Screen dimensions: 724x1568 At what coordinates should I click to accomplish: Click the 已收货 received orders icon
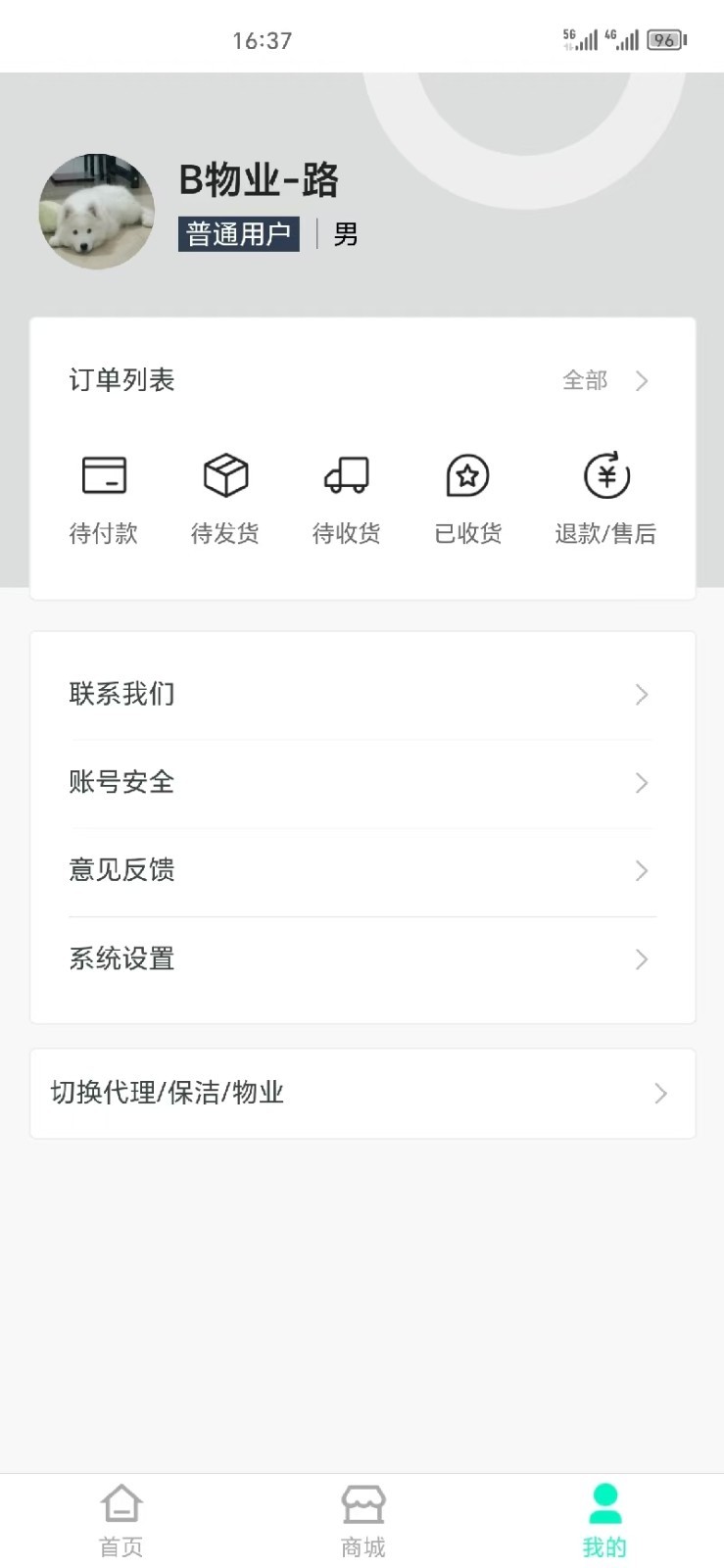click(466, 476)
